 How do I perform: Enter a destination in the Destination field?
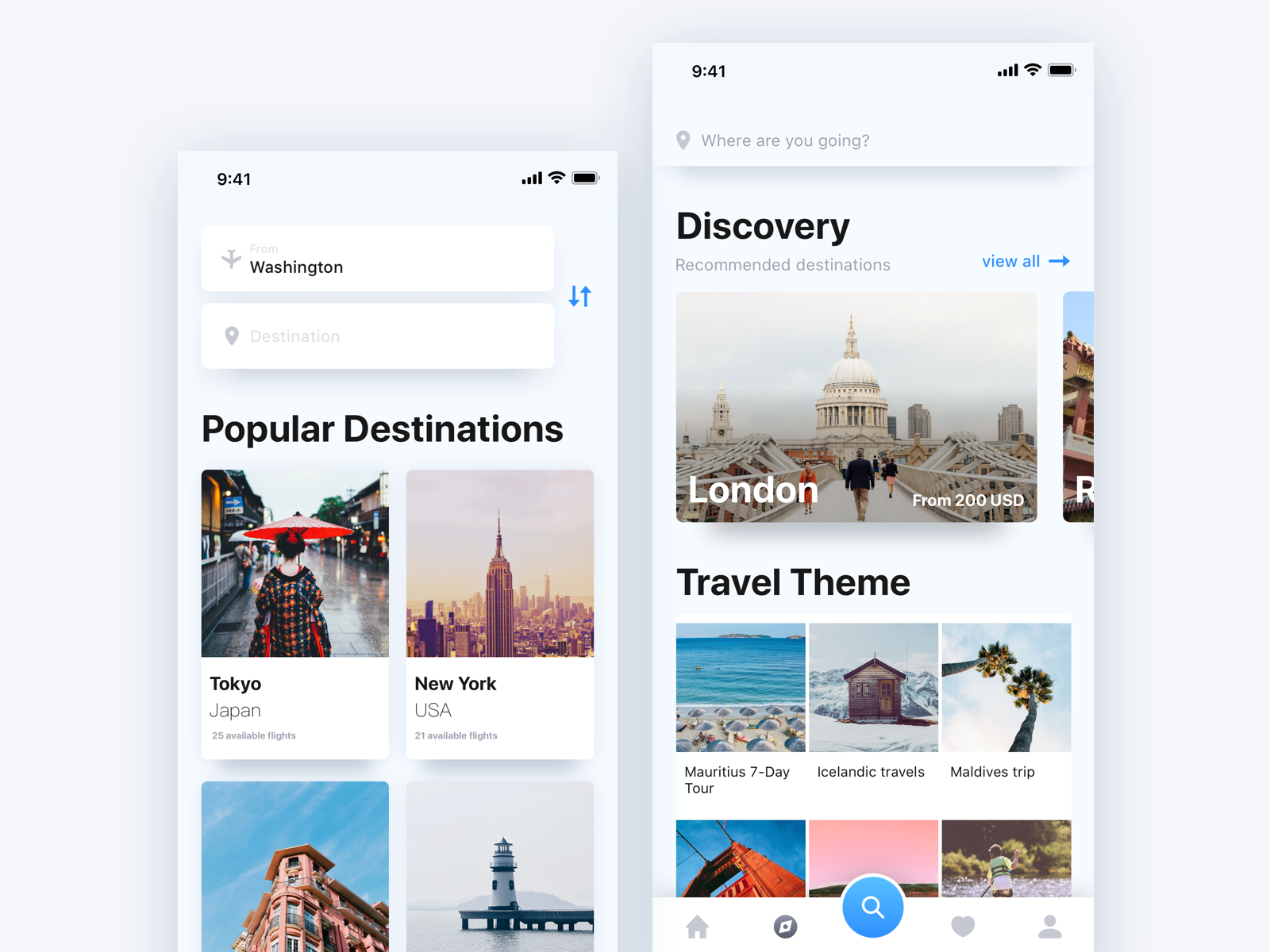tap(377, 336)
